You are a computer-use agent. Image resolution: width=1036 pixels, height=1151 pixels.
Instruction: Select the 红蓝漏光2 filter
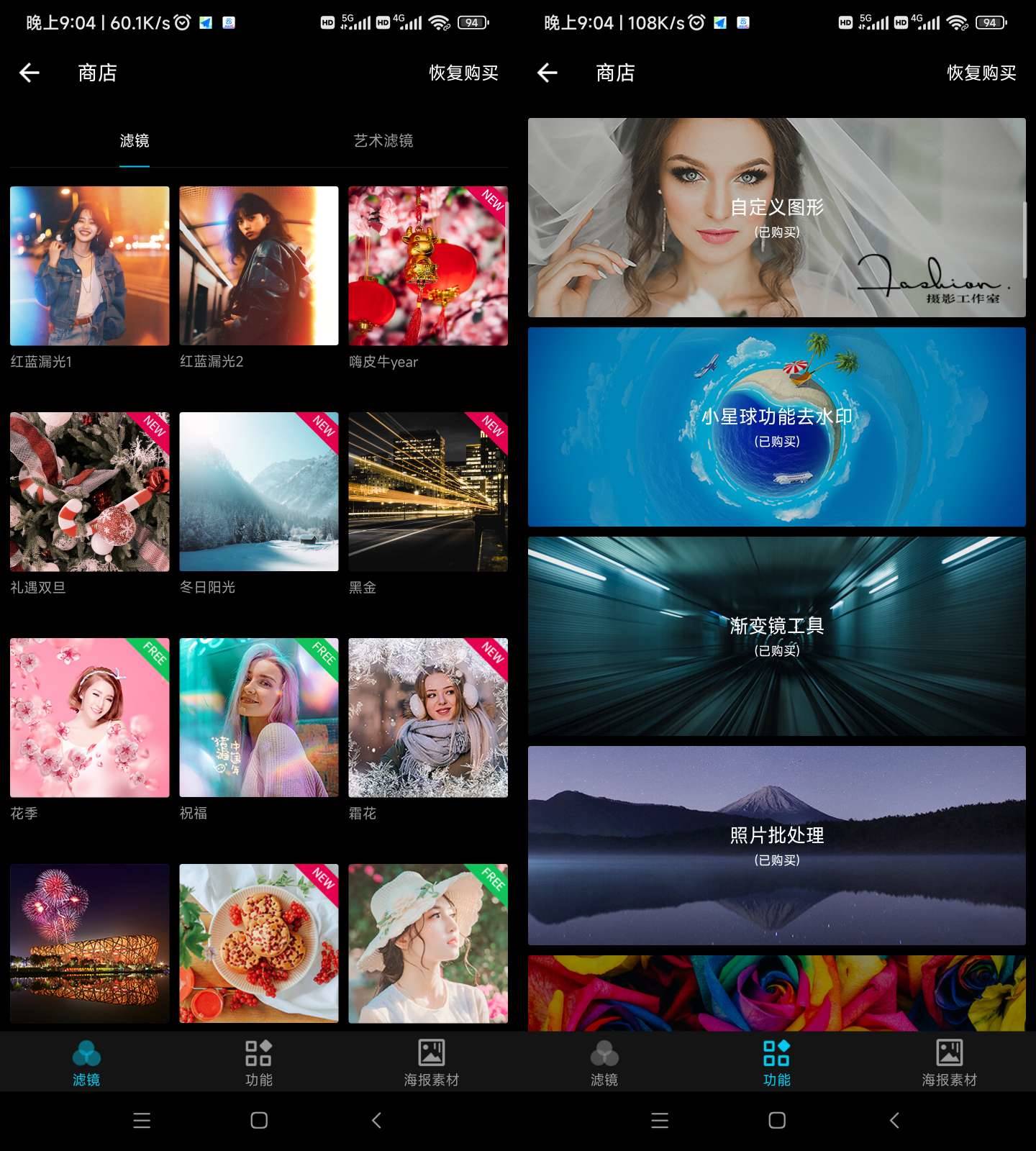259,266
